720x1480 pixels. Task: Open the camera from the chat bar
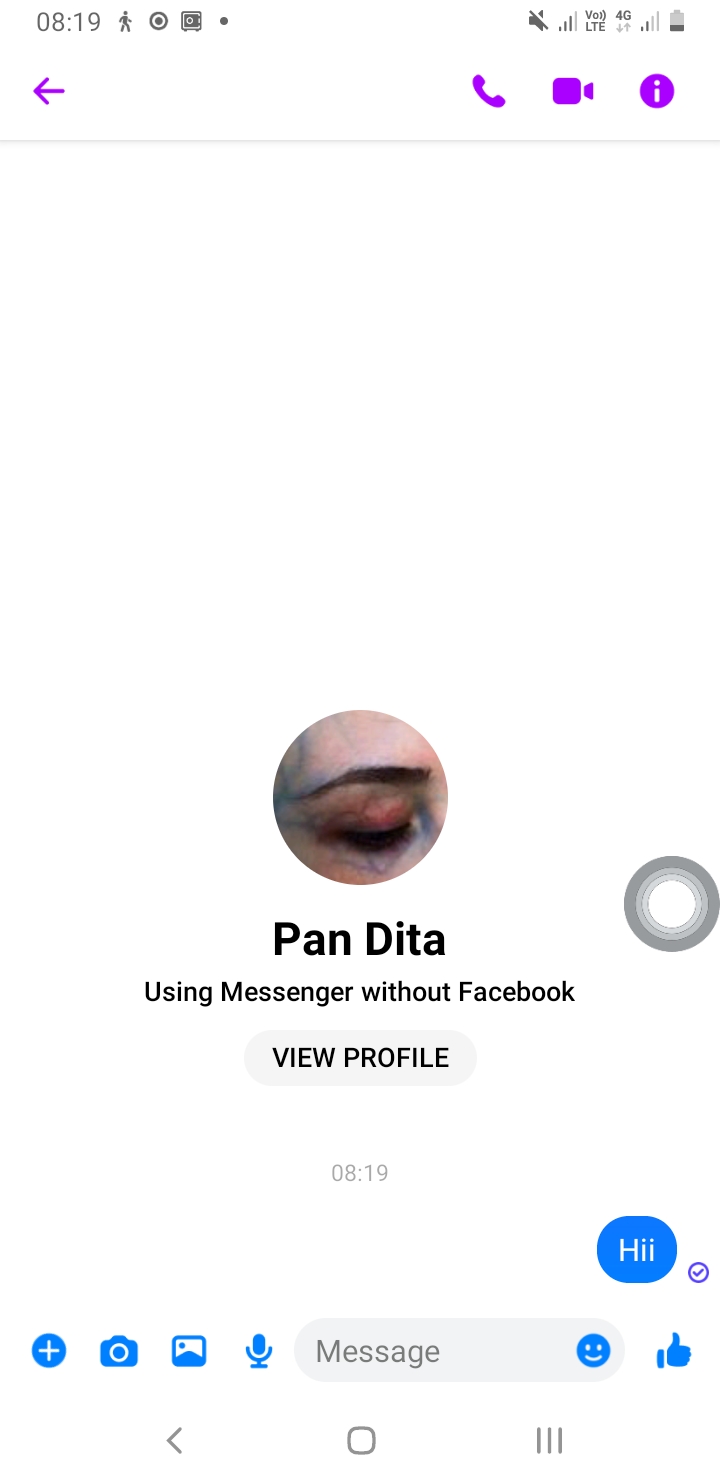pyautogui.click(x=119, y=1352)
